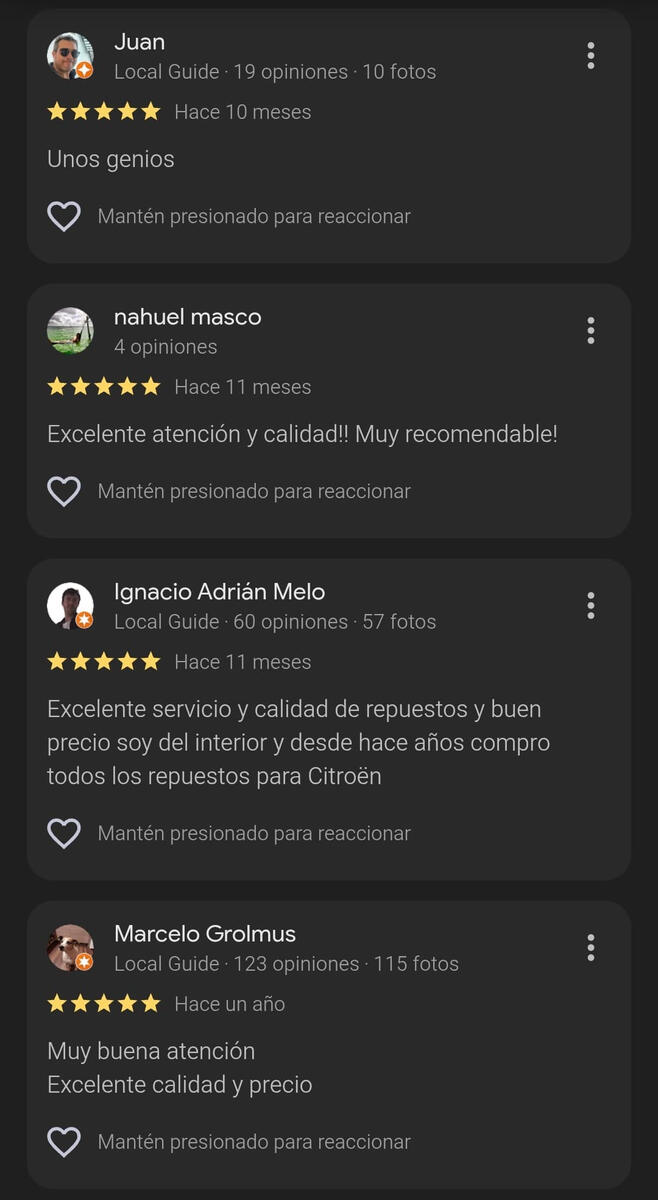Like Ignacio Adrián Melo's review
658x1200 pixels.
(x=64, y=833)
